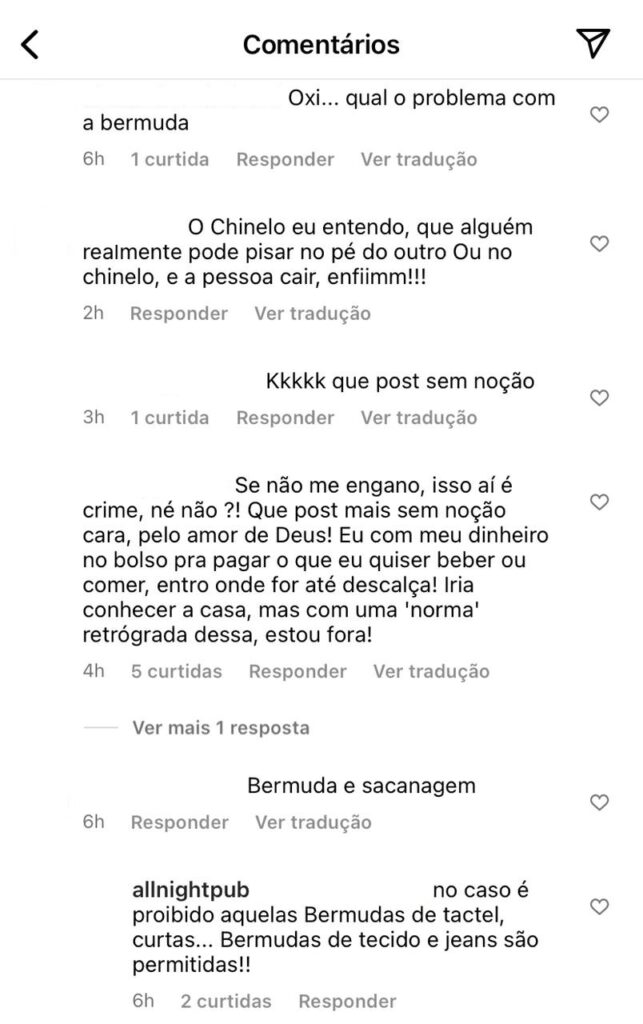Translate the 'Kkkkk que post sem noção' comment
This screenshot has width=643, height=1024.
click(418, 417)
